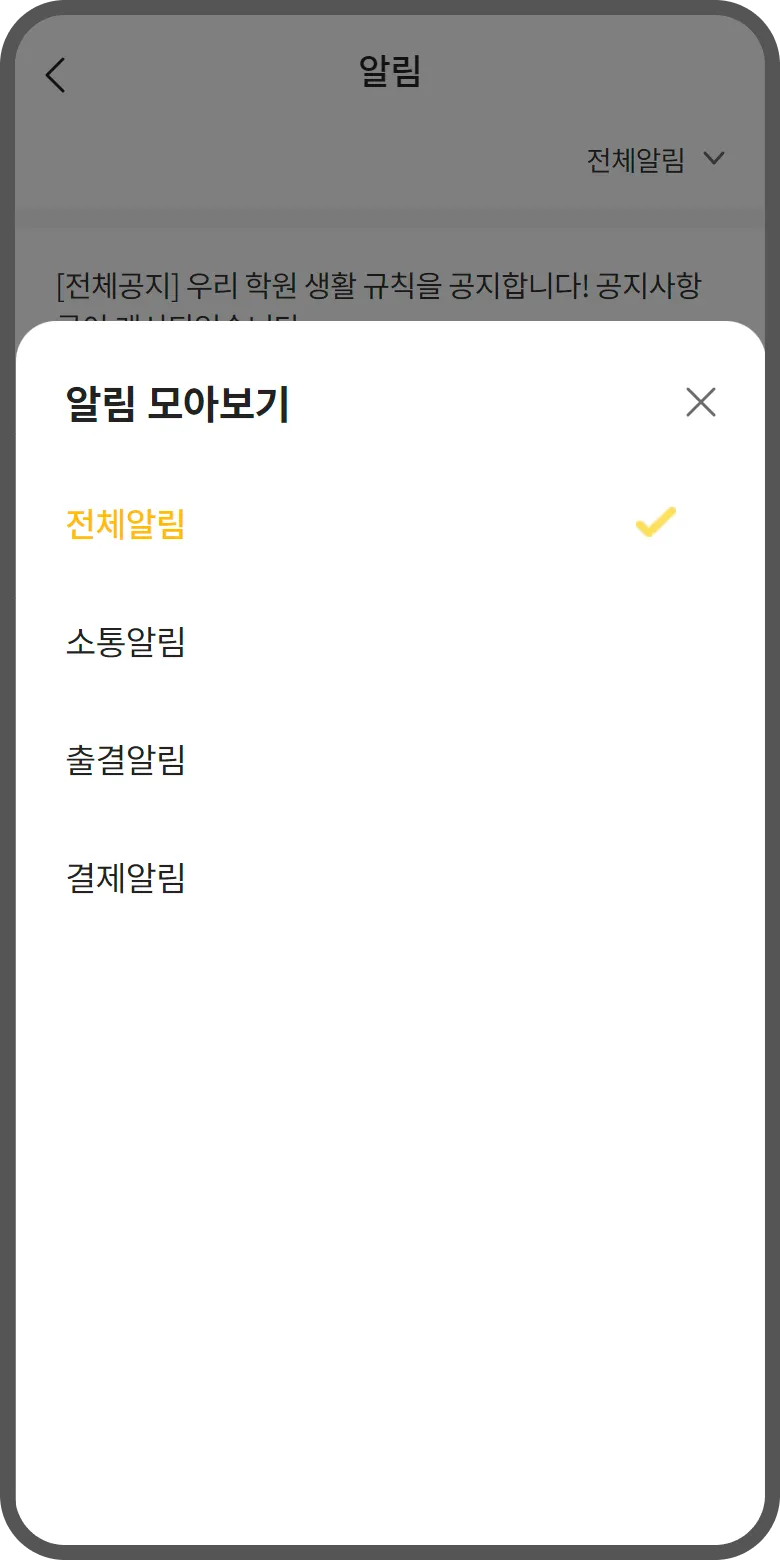The width and height of the screenshot is (780, 1560).
Task: Close the 알림 모아보기 sheet
Action: [700, 402]
